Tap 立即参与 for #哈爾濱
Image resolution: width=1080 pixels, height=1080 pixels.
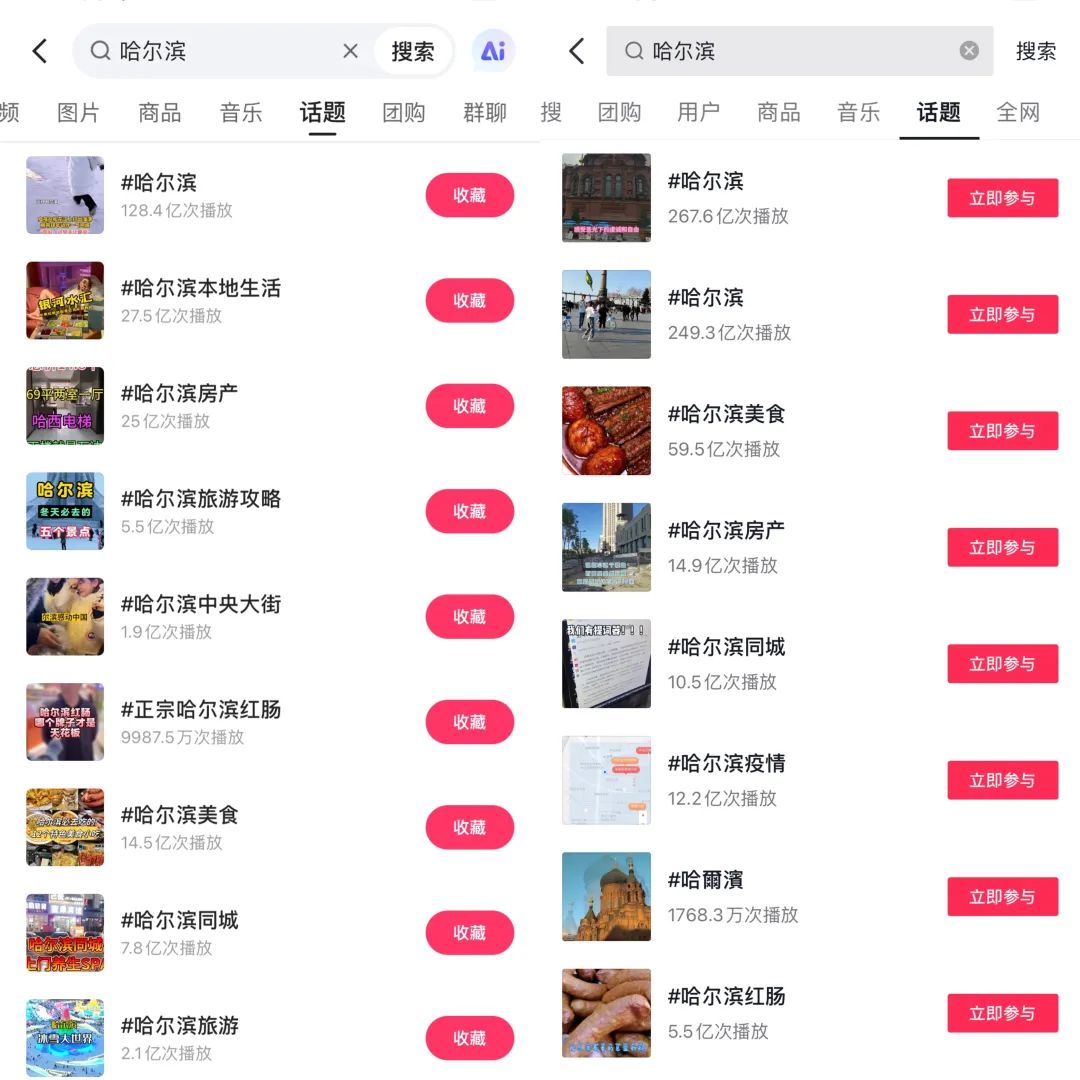[x=1002, y=897]
